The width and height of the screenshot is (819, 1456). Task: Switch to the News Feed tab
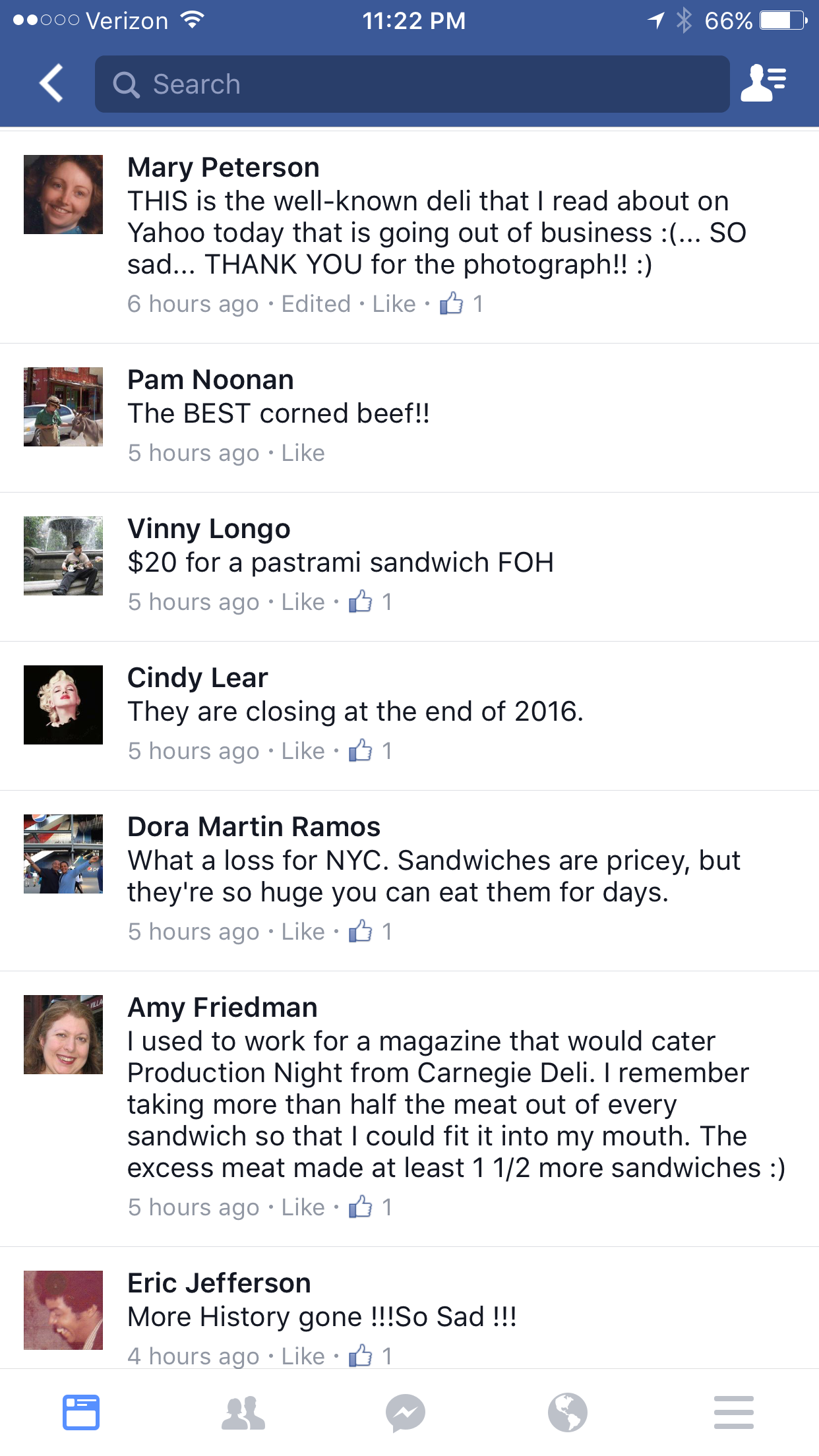81,1412
